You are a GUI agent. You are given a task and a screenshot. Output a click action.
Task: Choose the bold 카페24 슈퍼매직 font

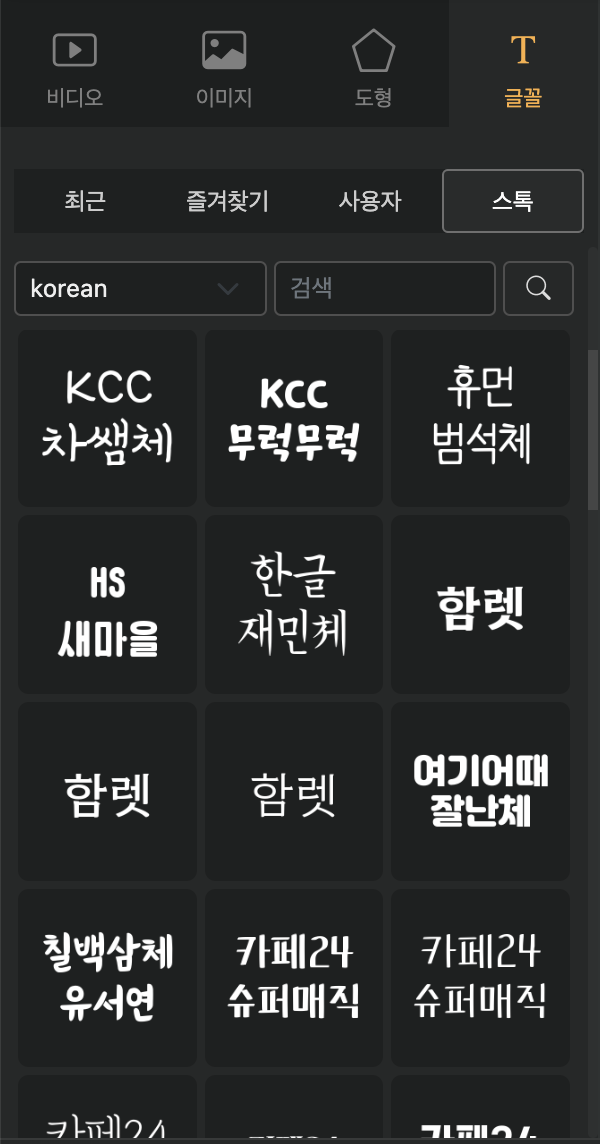point(294,978)
